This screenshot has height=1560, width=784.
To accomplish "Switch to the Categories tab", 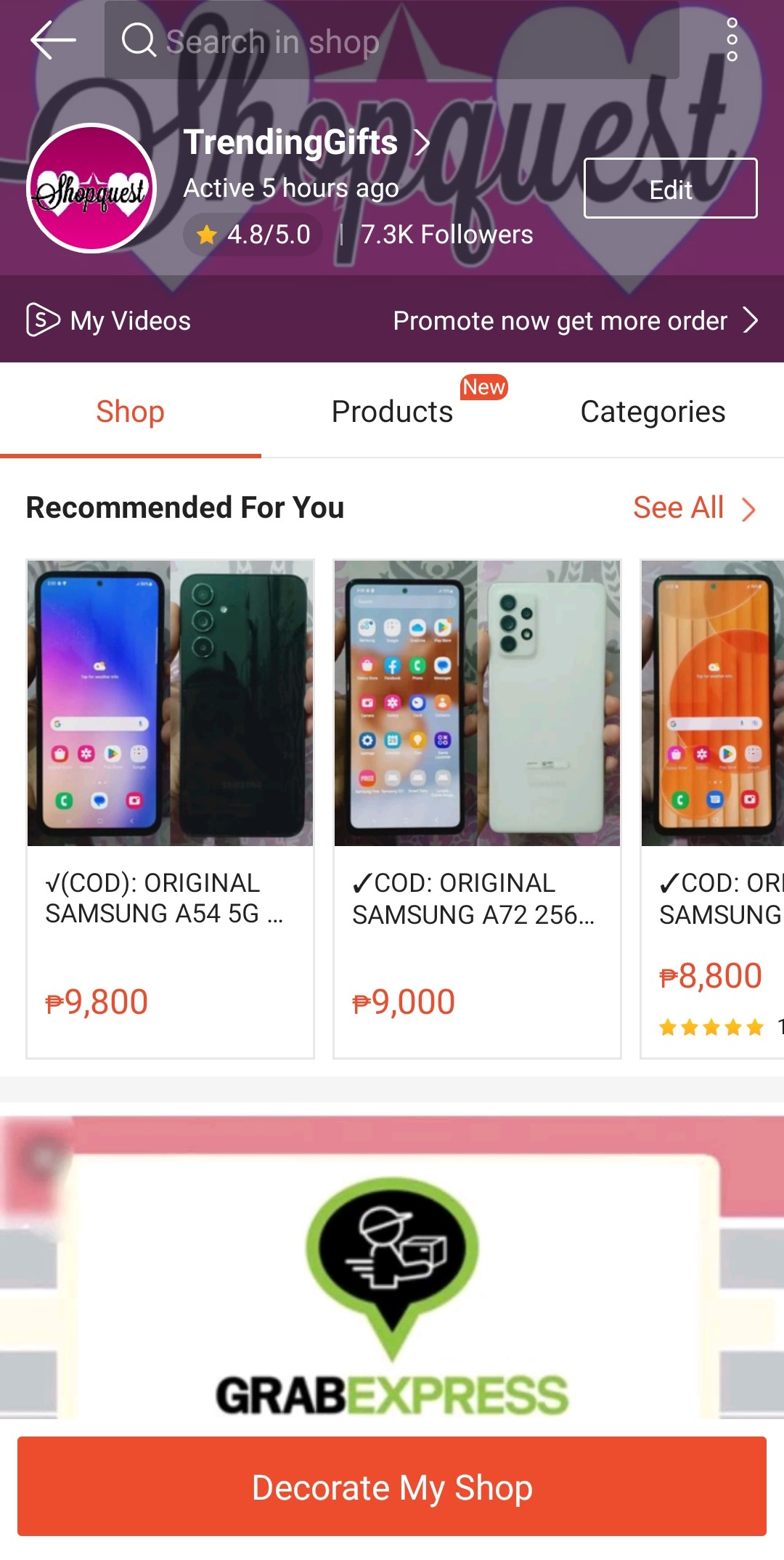I will pyautogui.click(x=653, y=412).
